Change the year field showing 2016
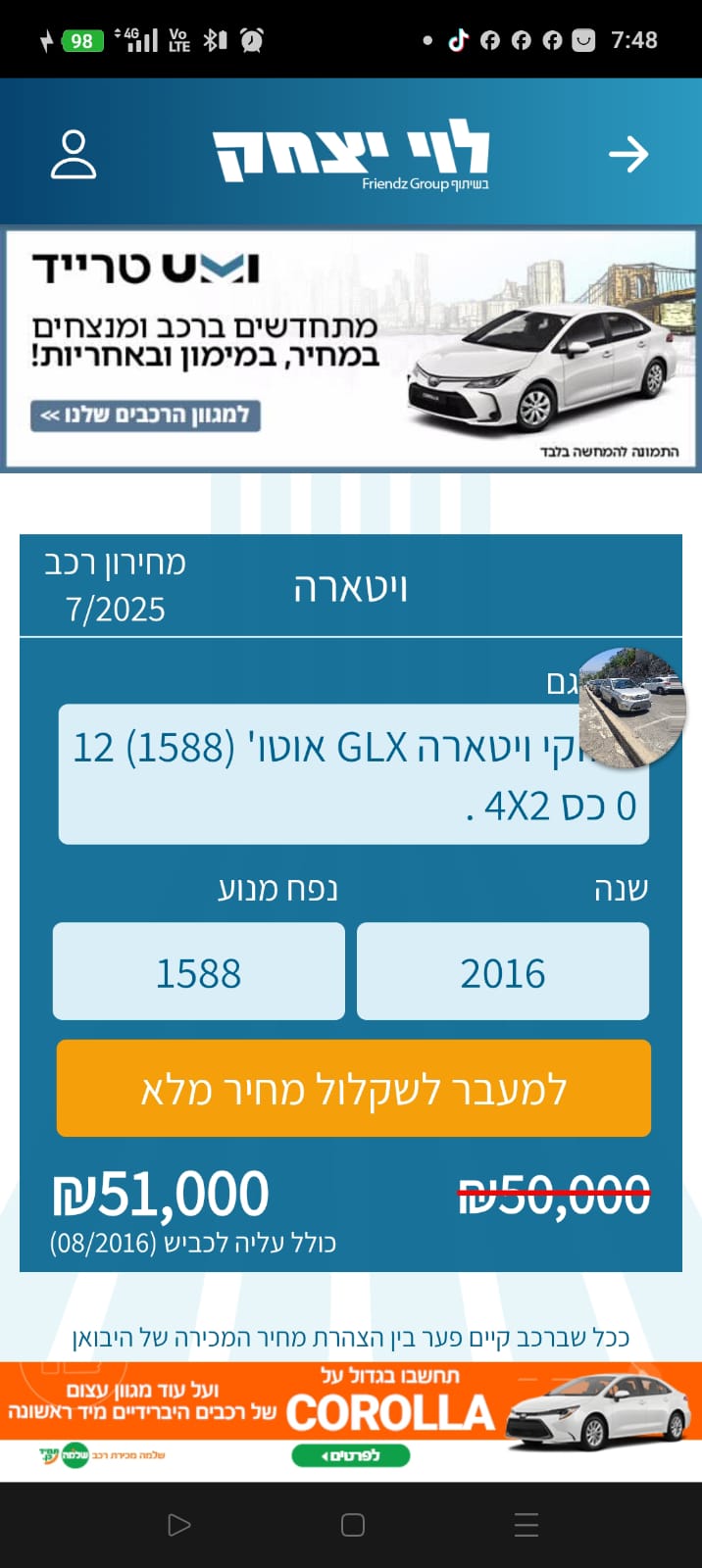This screenshot has height=1568, width=702. 503,972
